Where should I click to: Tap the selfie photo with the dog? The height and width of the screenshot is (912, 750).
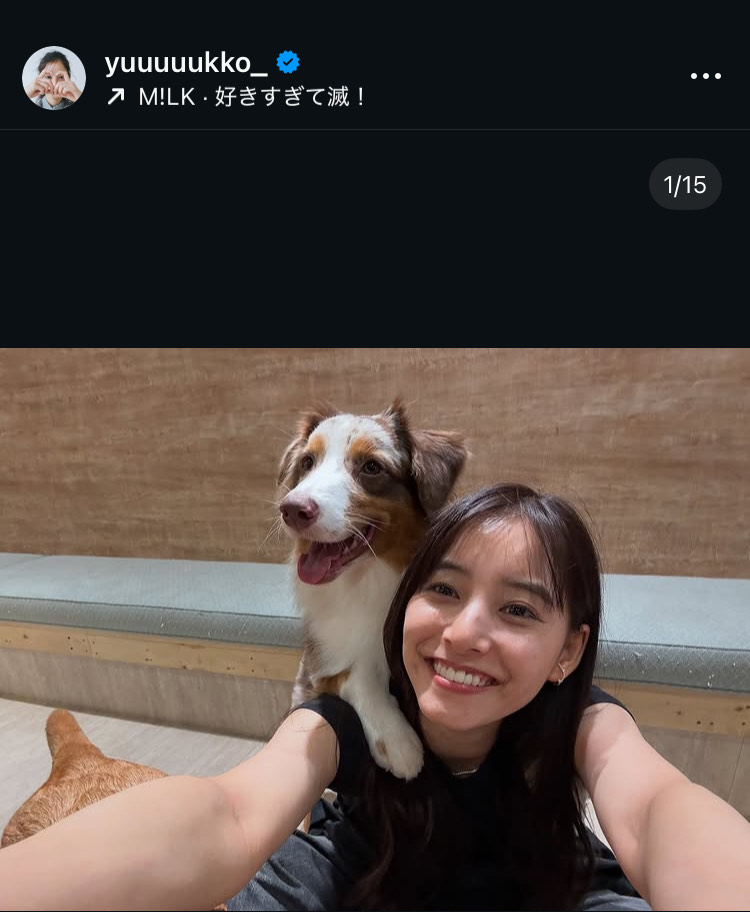375,630
